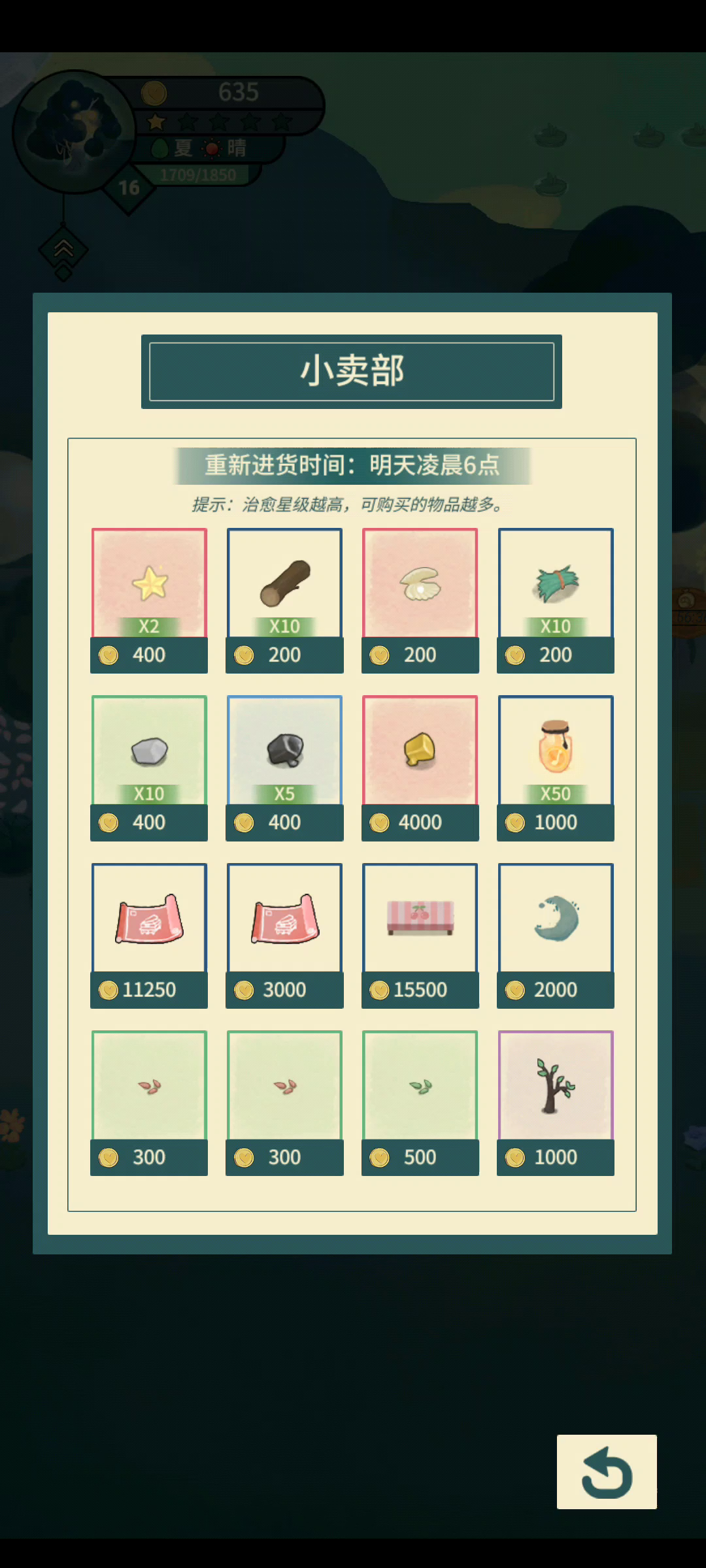Buy the star item X2 for 400

point(149,600)
